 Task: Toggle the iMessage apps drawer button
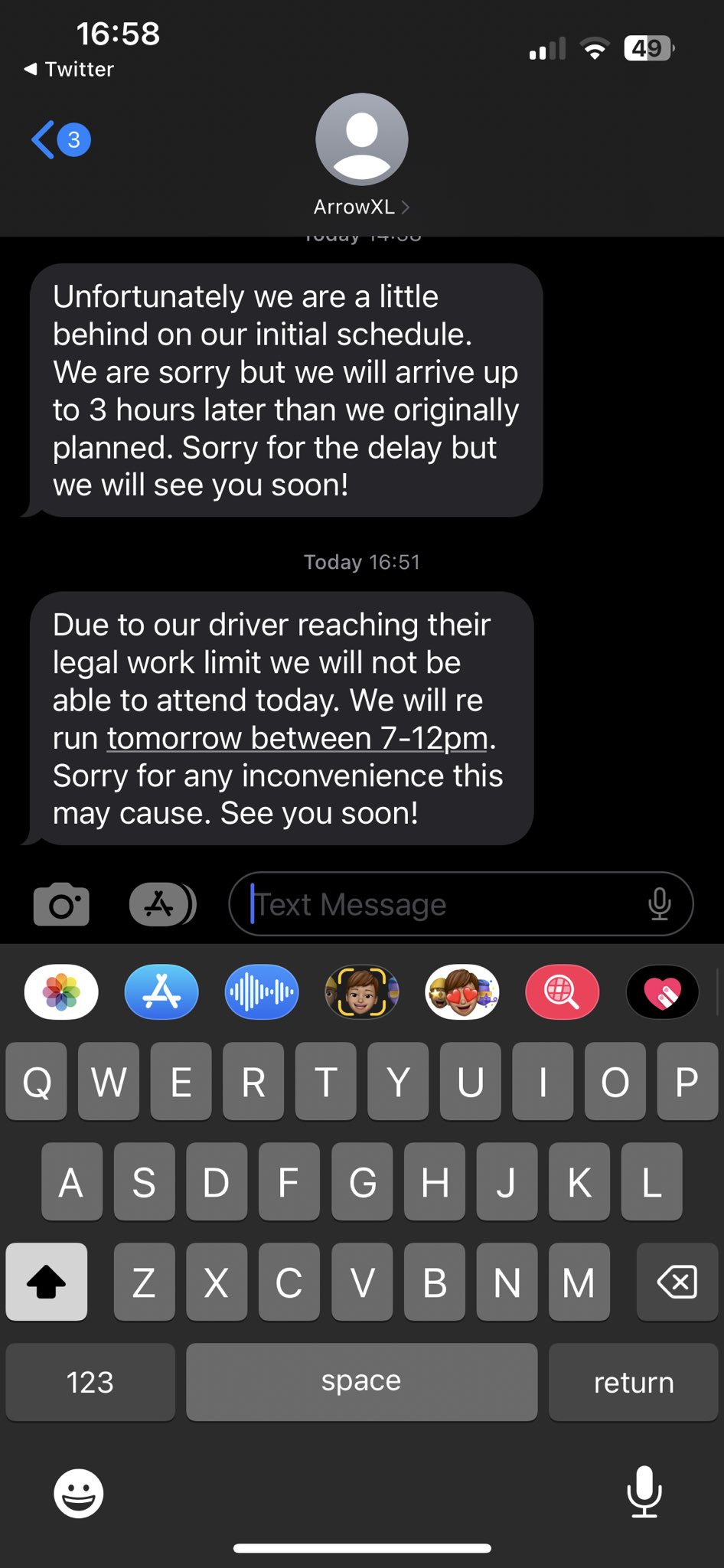pyautogui.click(x=161, y=904)
